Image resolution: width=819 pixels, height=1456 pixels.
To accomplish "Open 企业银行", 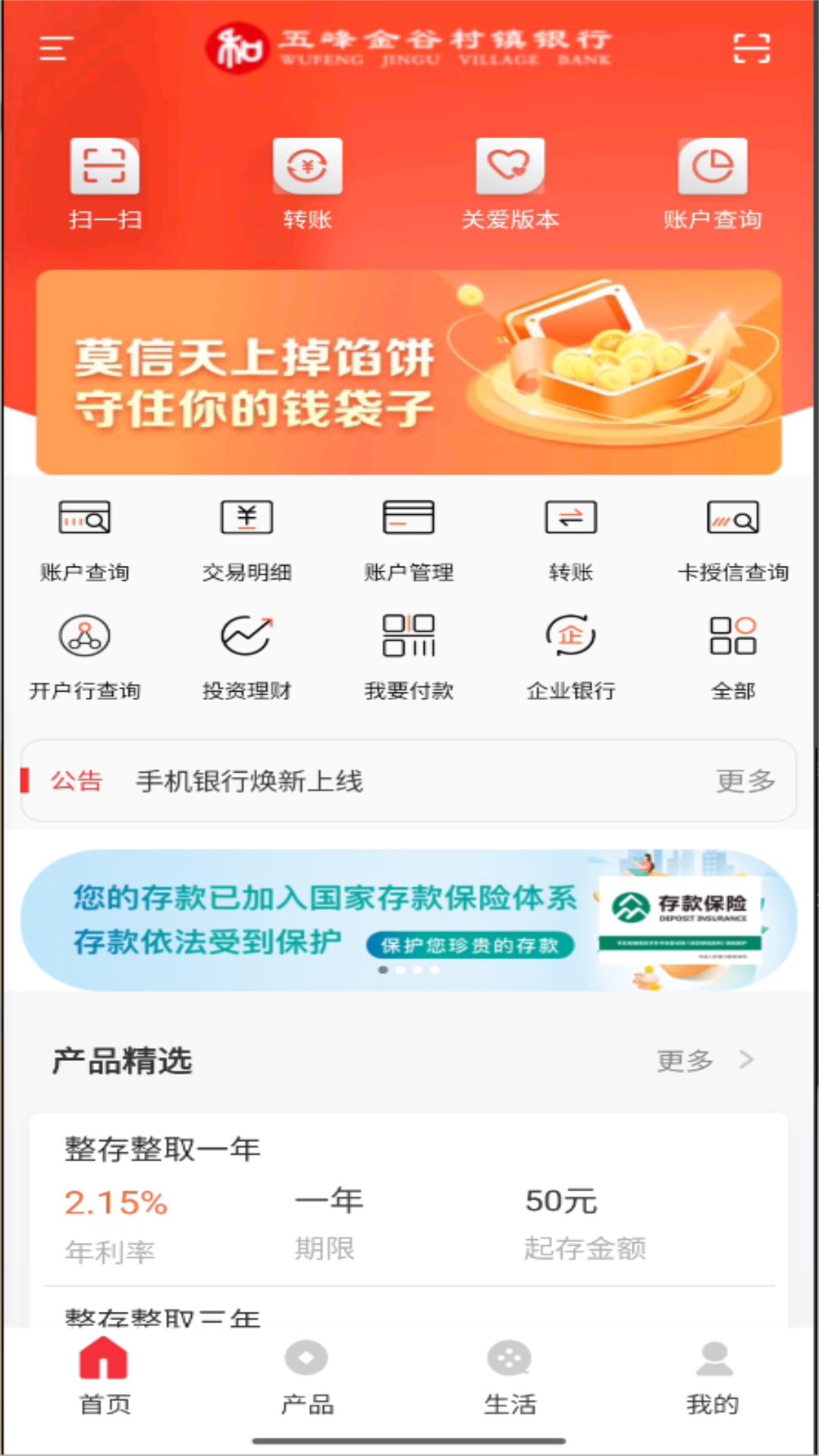I will [x=571, y=657].
